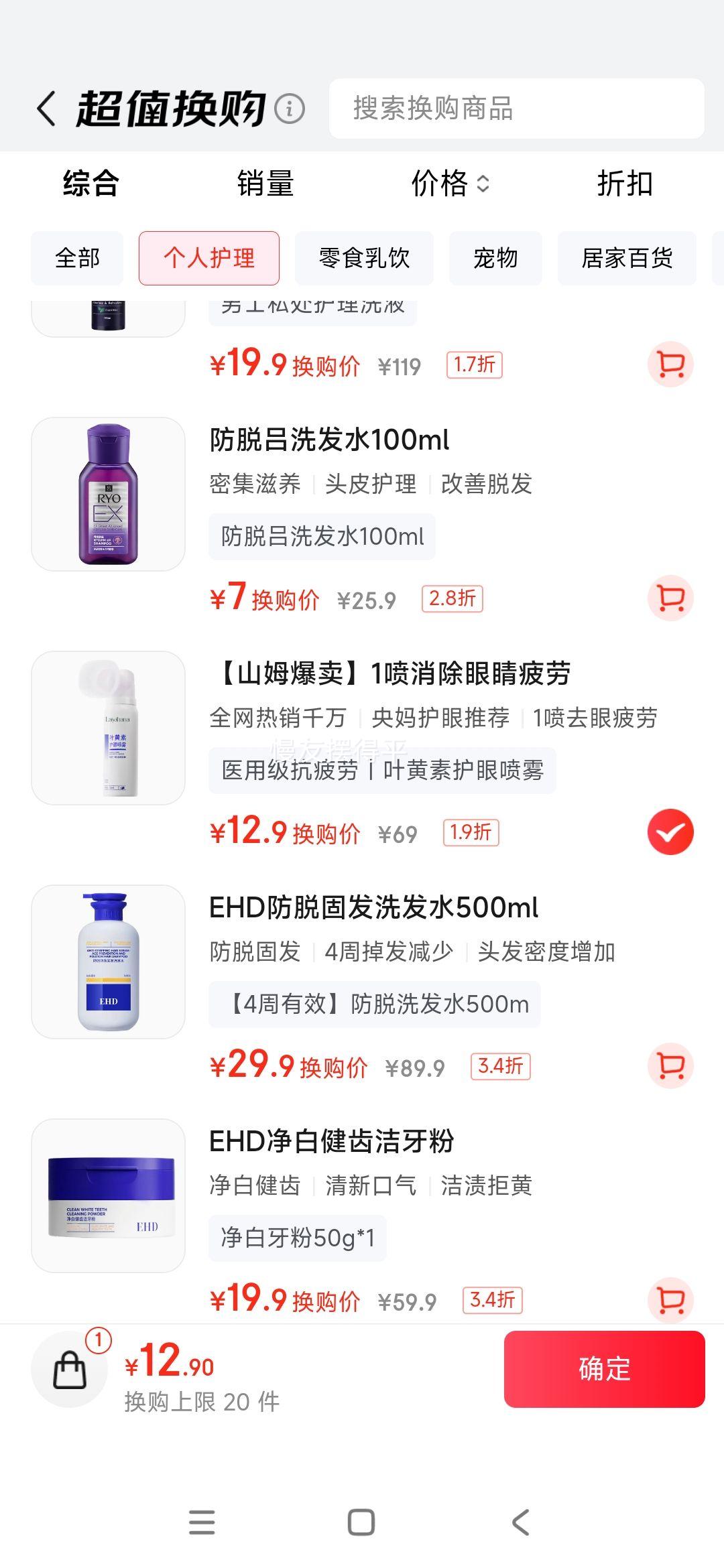Open the selected items bag

(x=70, y=1370)
